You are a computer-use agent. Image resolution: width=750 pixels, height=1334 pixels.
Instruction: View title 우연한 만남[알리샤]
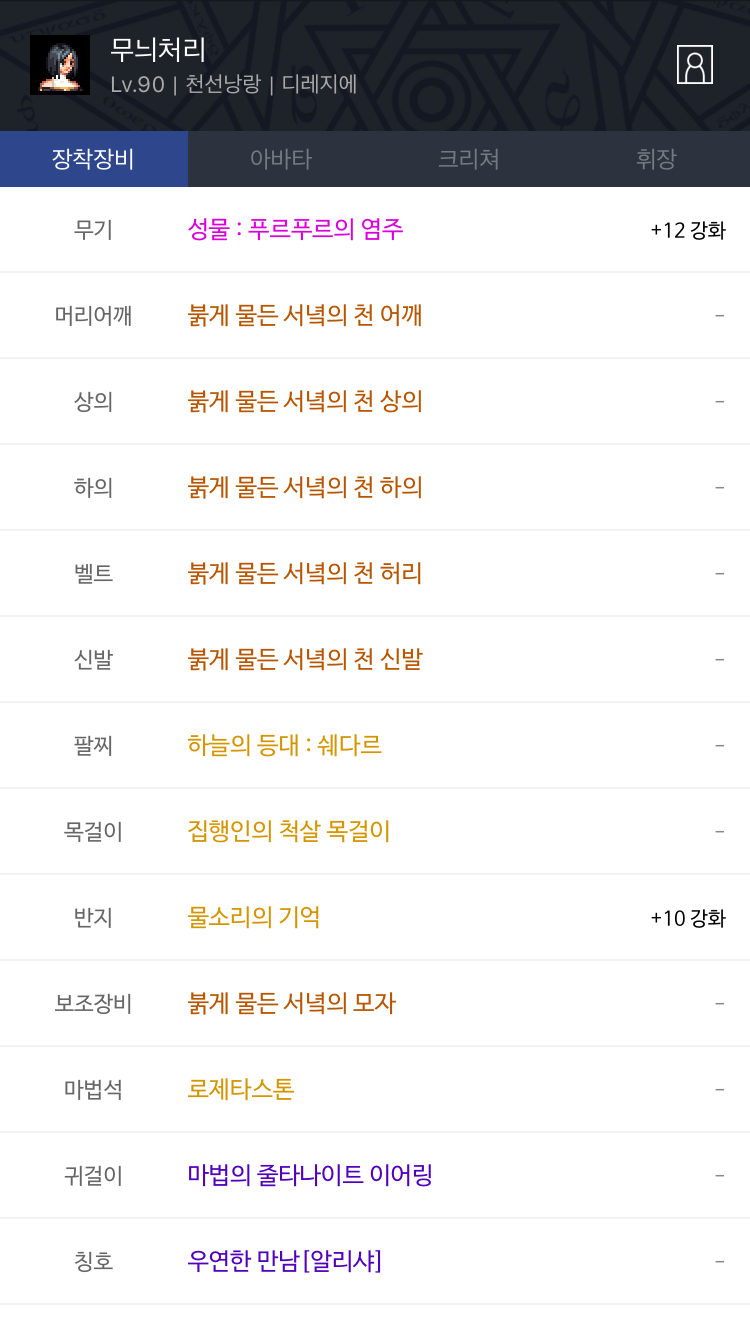pos(375,1262)
